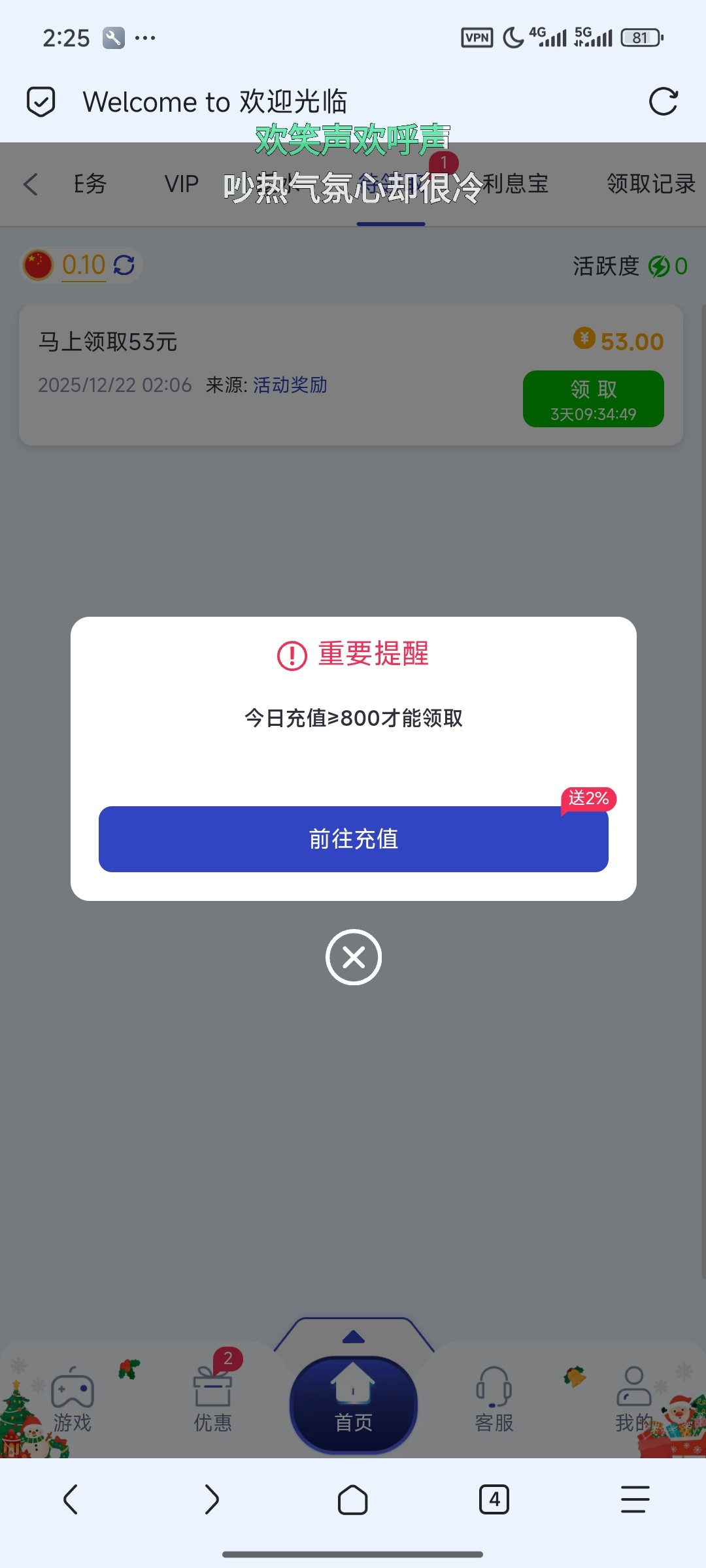Screen dimensions: 706x1568
Task: Tap the China flag coin icon
Action: pos(38,265)
